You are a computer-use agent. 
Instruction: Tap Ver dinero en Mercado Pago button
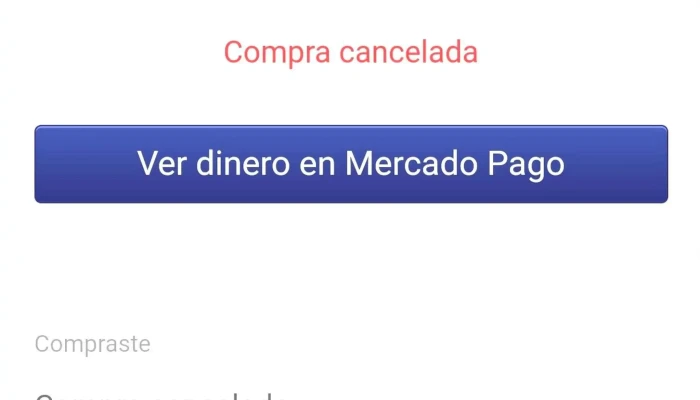351,164
